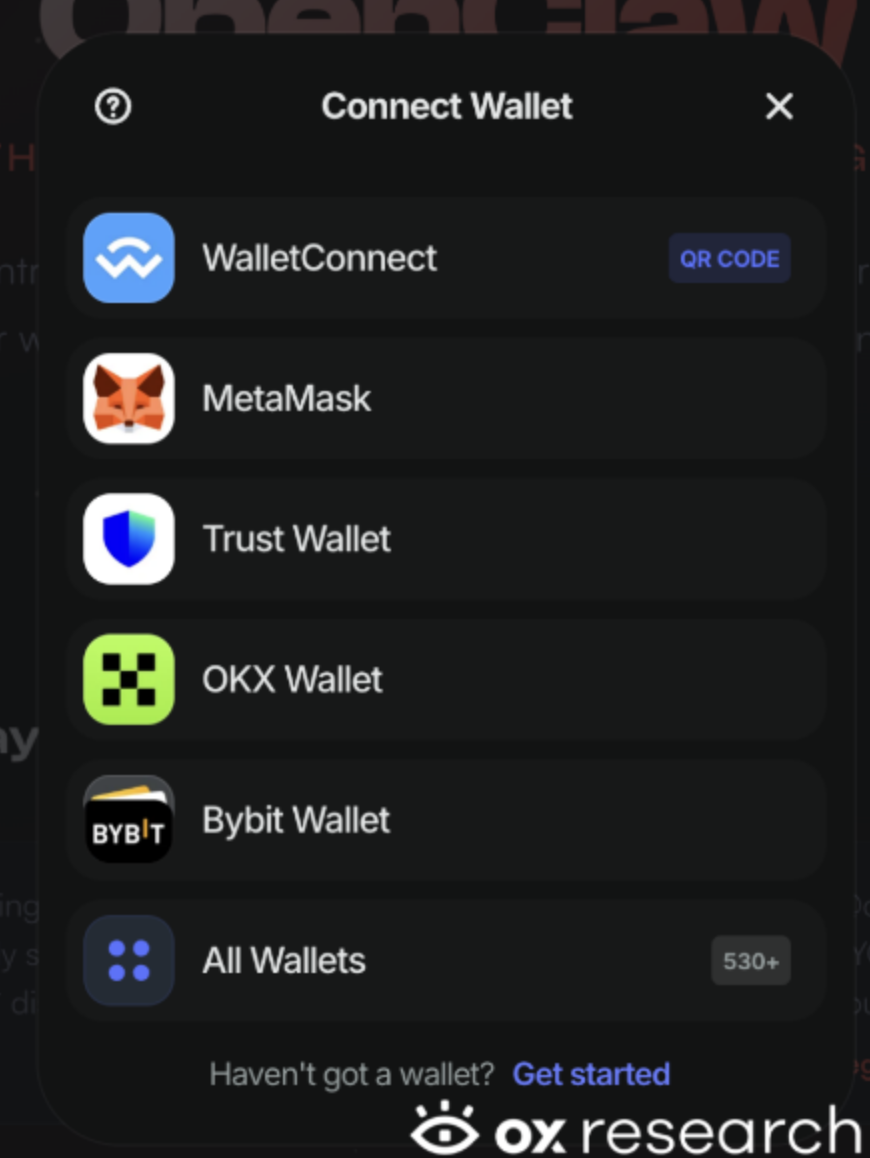This screenshot has width=870, height=1158.
Task: Browse All Wallets list
Action: (x=445, y=961)
